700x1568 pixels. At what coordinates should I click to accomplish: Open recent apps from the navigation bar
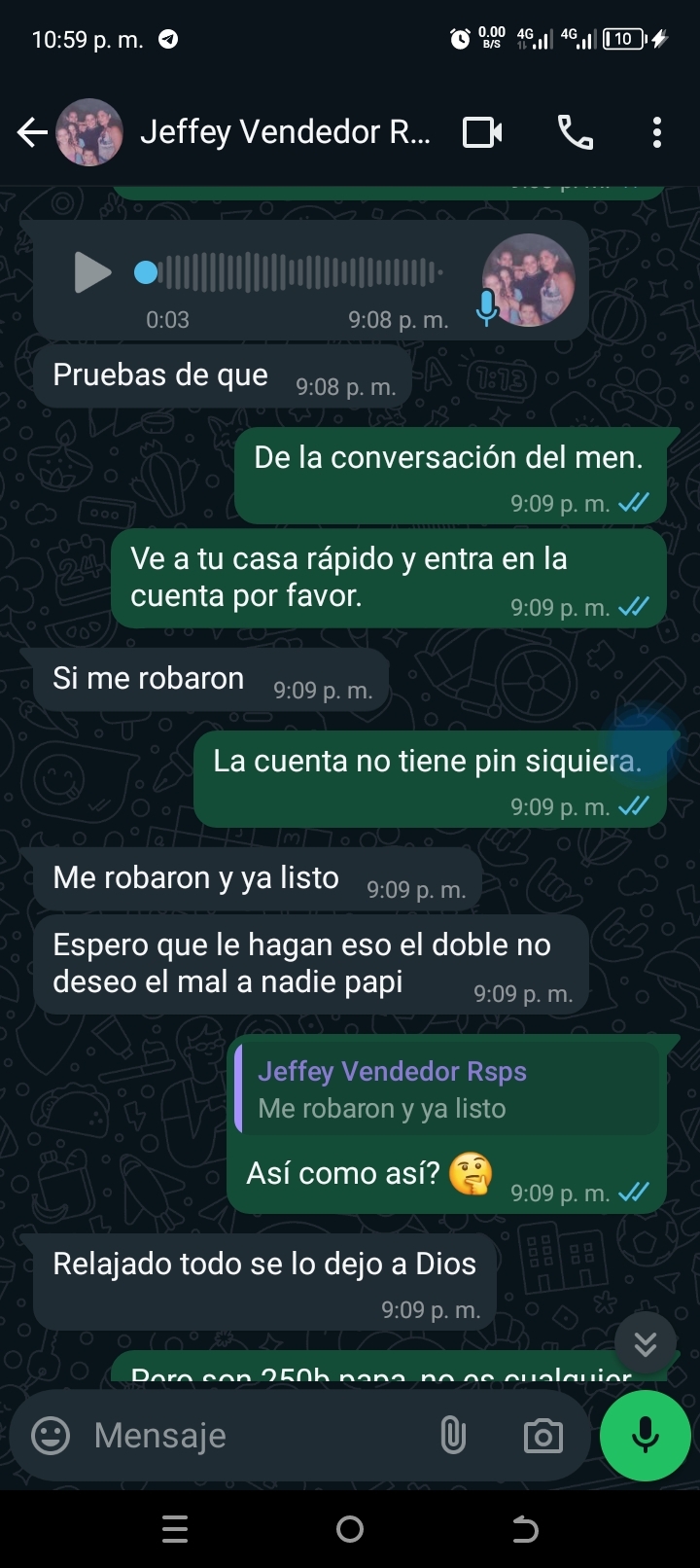tap(175, 1530)
